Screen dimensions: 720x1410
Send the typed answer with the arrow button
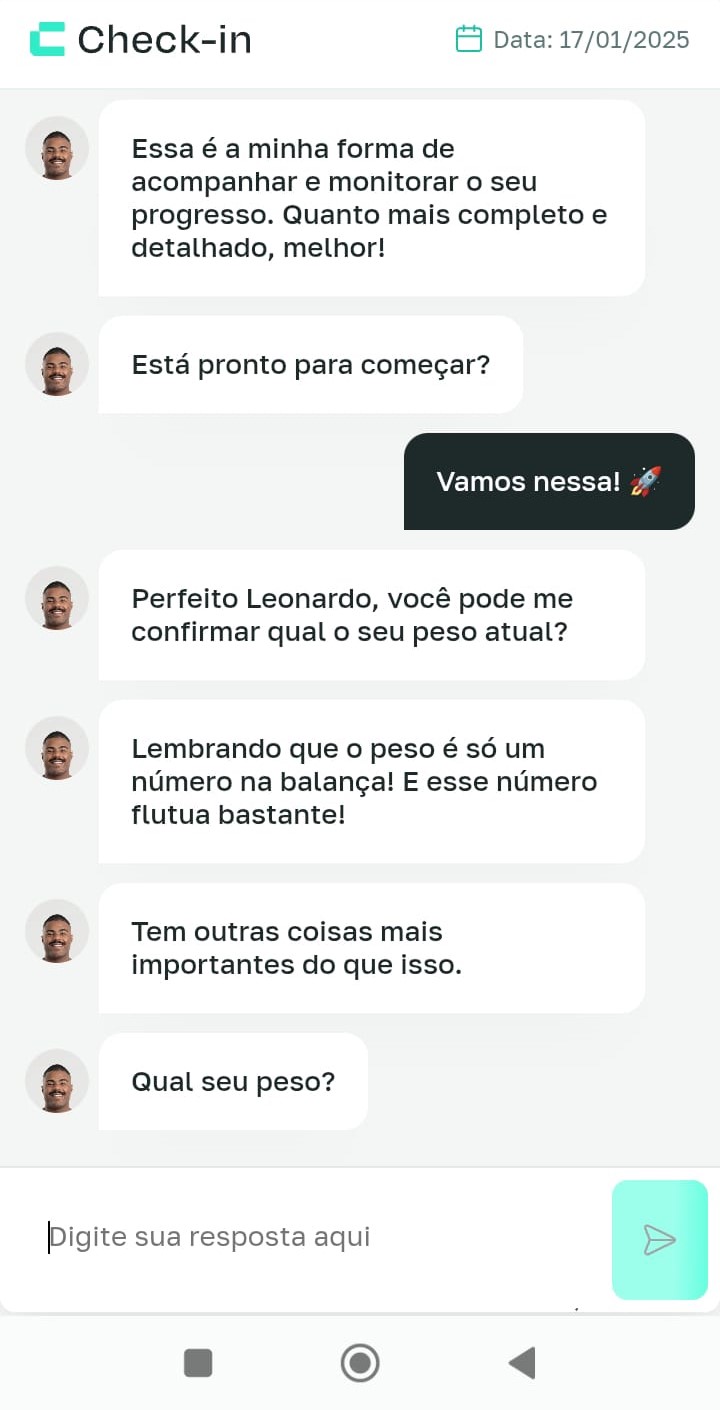659,1240
